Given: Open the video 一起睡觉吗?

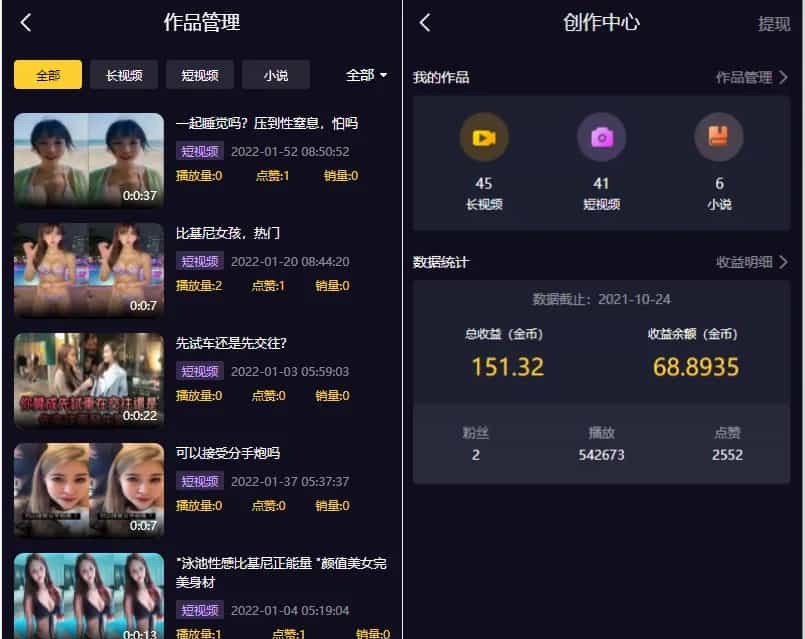Looking at the screenshot, I should [266, 123].
